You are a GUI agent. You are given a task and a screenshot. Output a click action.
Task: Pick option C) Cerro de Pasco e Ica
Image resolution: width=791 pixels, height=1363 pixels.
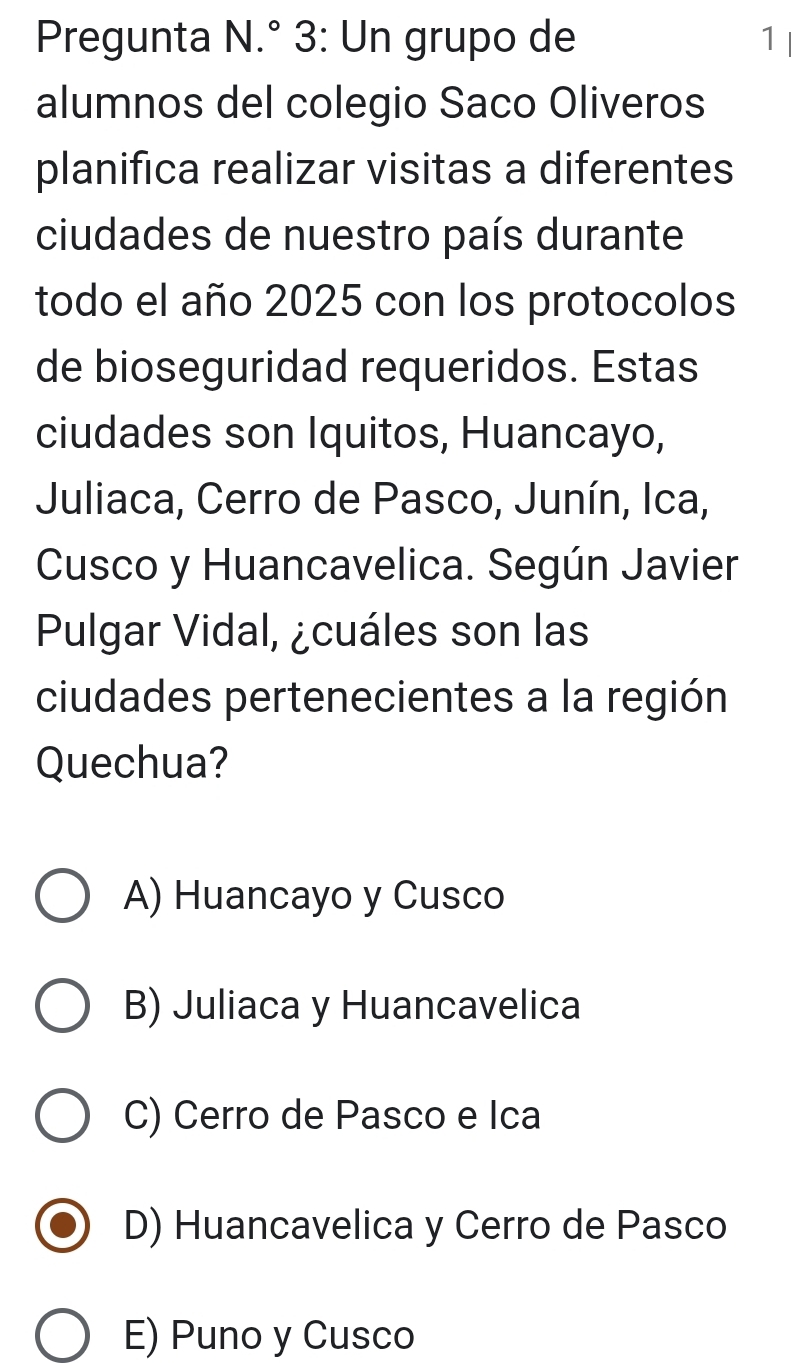62,1116
